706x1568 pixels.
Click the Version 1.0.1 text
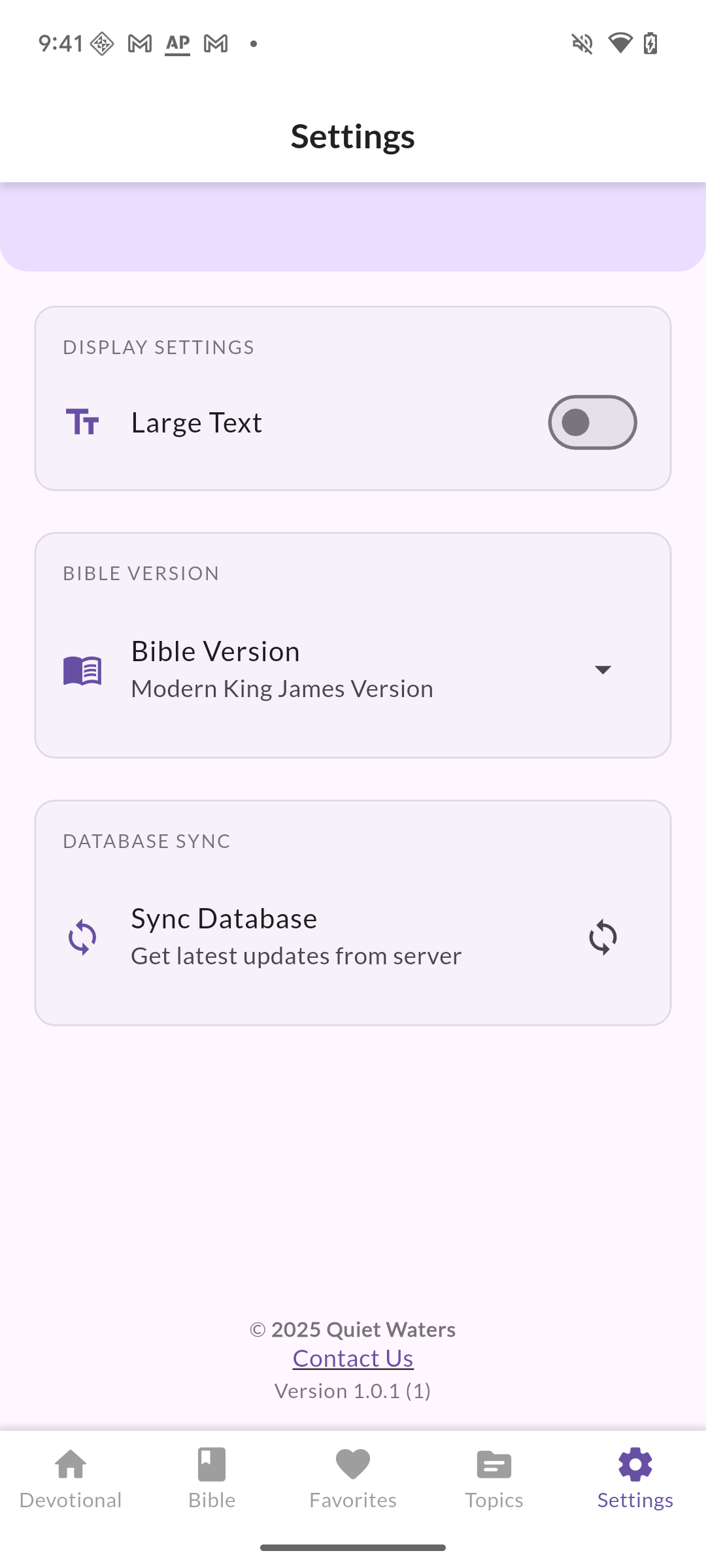[352, 1390]
